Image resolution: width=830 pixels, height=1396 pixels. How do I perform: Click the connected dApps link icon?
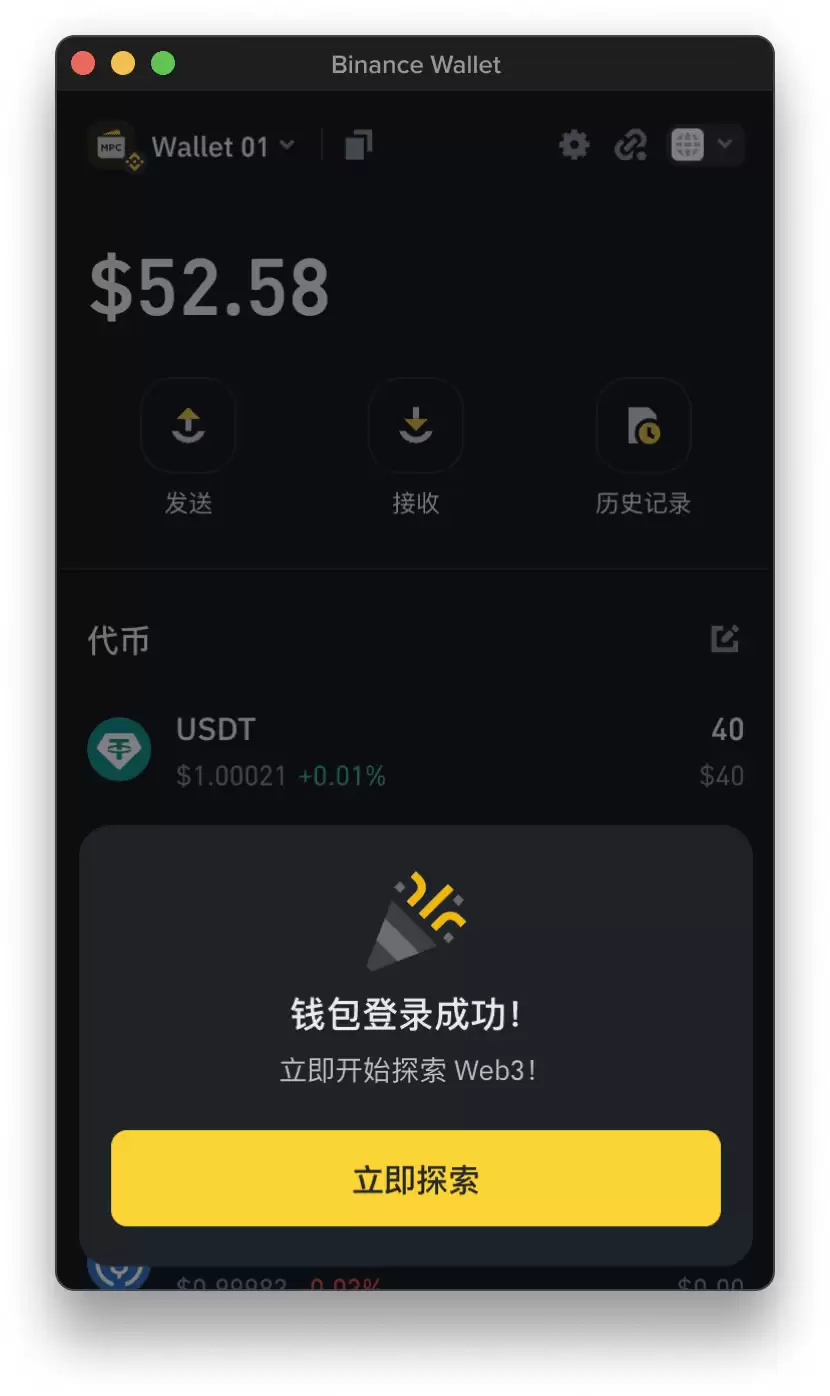coord(631,145)
